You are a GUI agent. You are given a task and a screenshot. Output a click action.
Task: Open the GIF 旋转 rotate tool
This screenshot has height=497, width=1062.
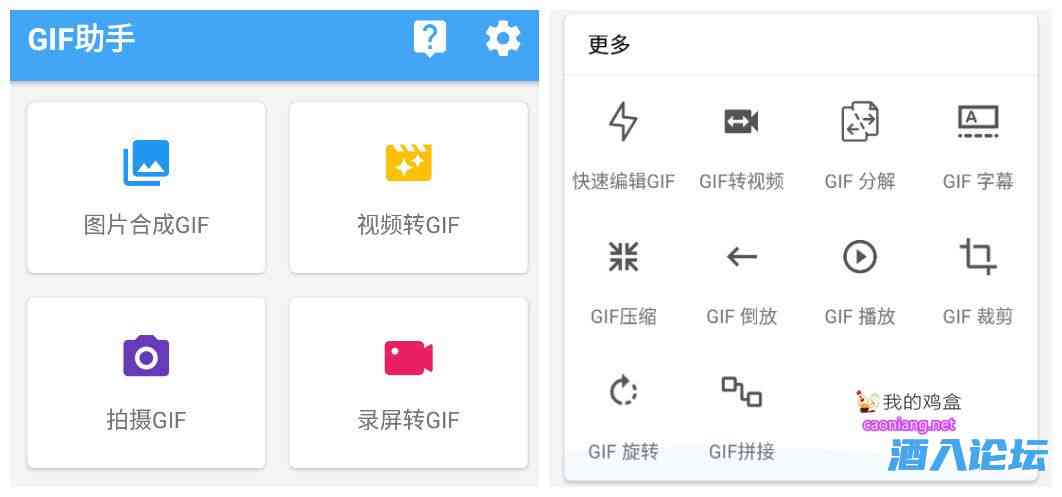click(623, 414)
